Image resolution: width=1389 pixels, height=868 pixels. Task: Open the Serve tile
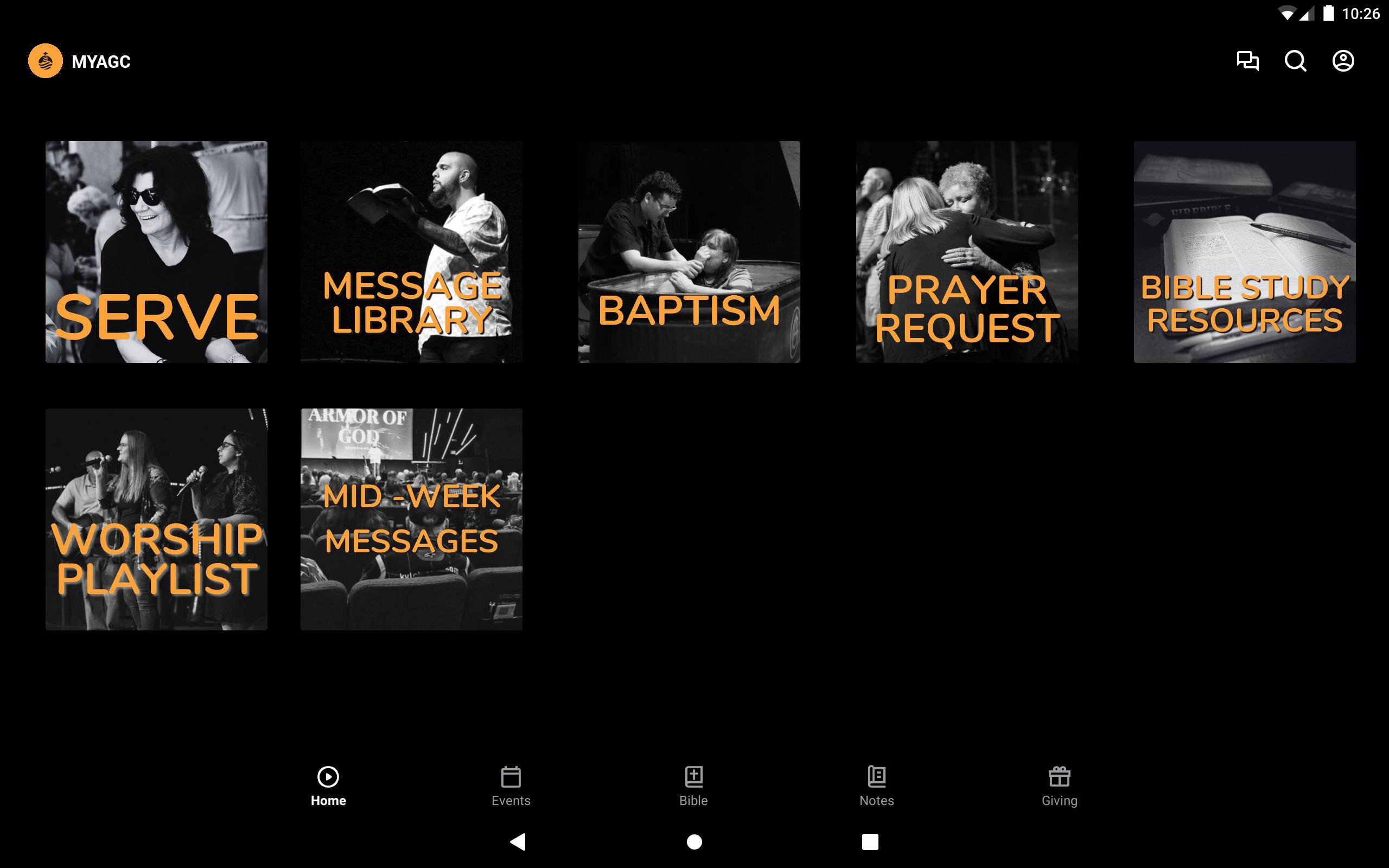click(156, 251)
